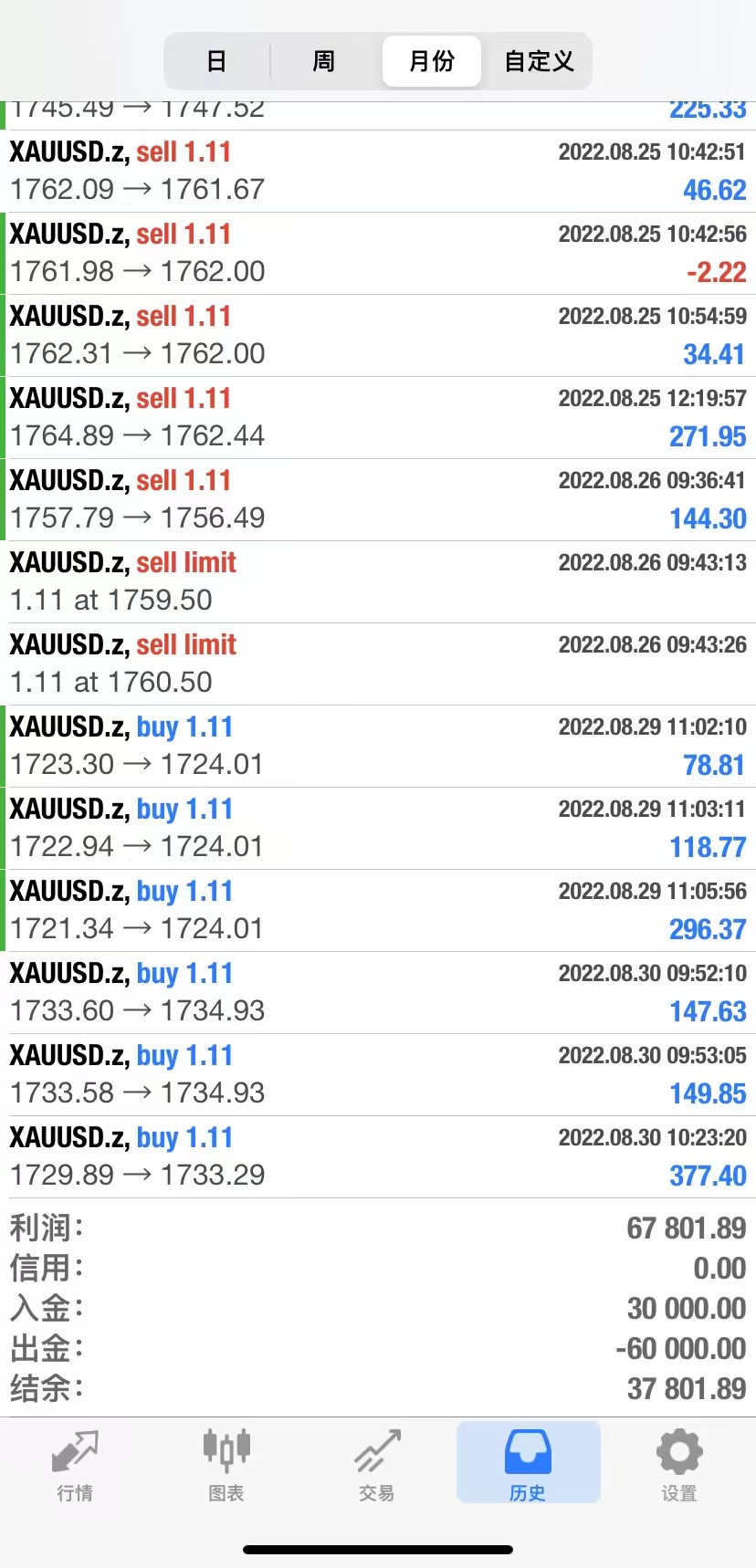Open the sell trade with profit 271.95

click(x=378, y=417)
